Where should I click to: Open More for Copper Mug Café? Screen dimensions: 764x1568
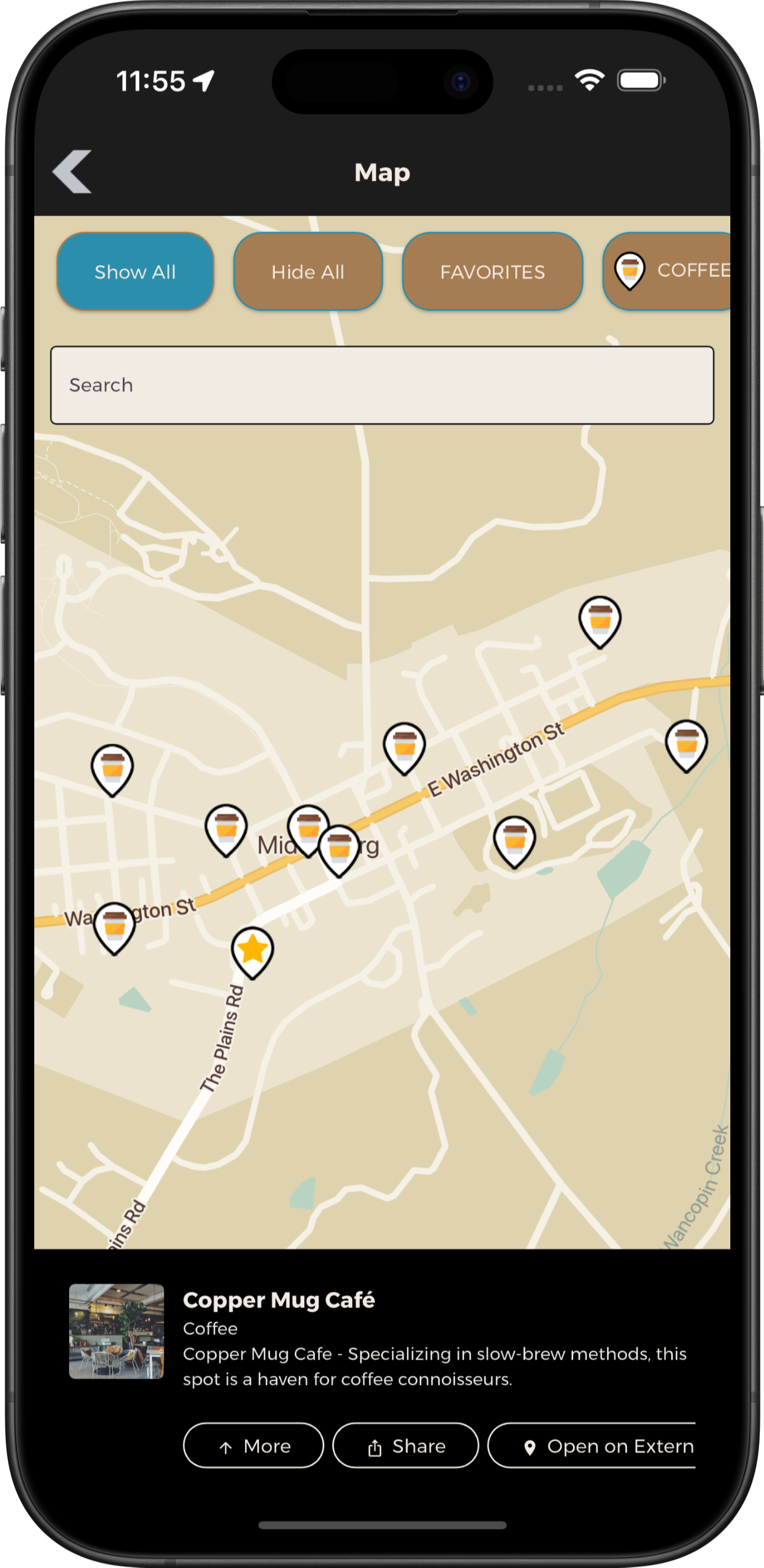(254, 1446)
